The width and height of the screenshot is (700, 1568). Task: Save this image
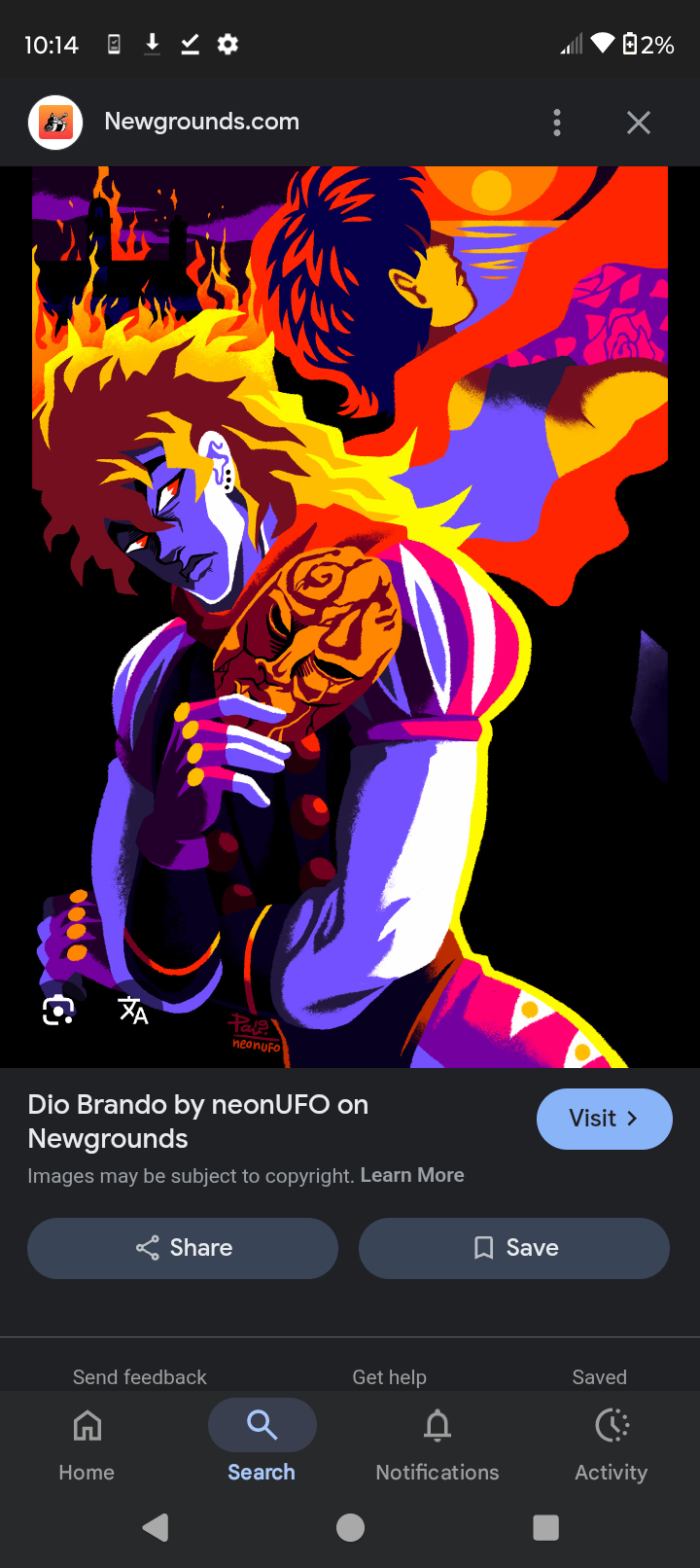514,1248
